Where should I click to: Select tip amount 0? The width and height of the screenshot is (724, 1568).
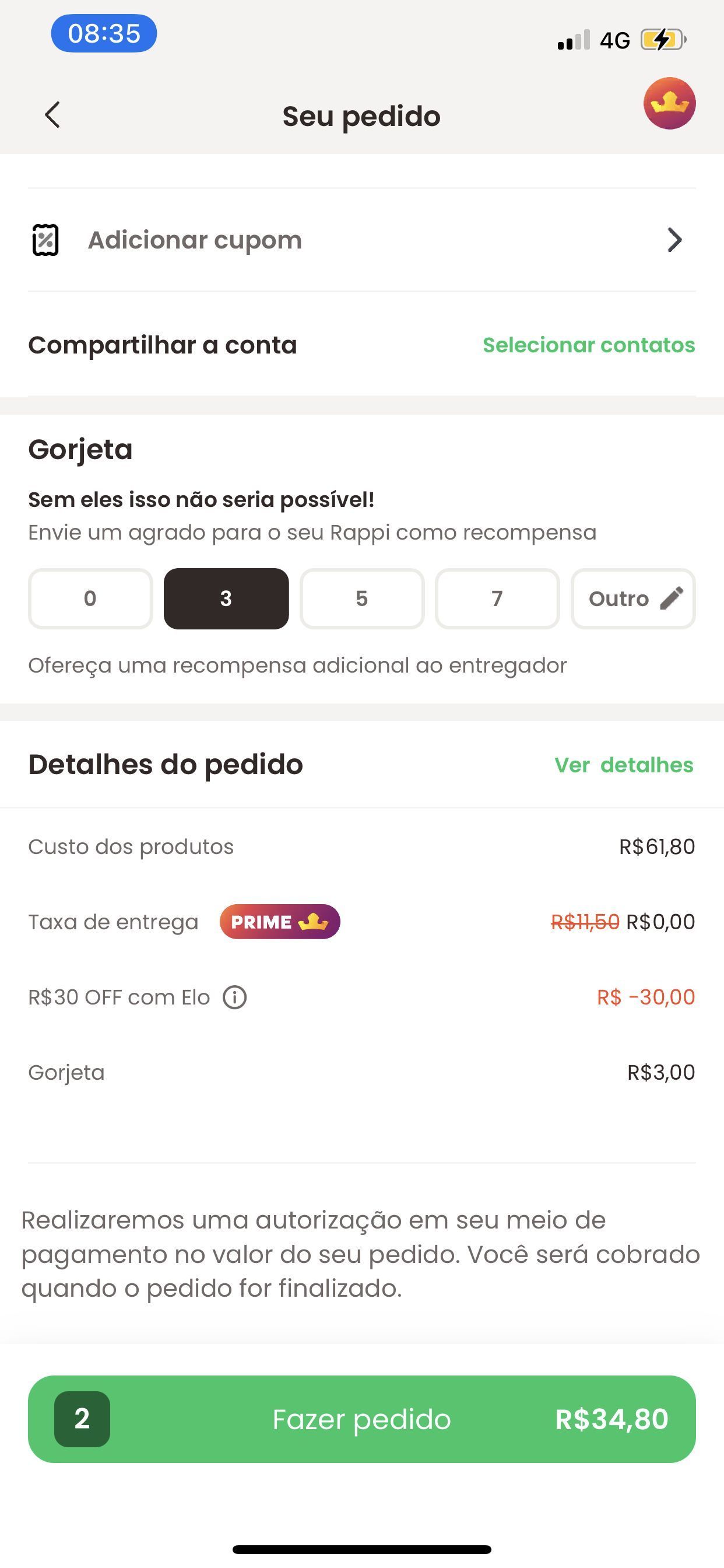(90, 598)
